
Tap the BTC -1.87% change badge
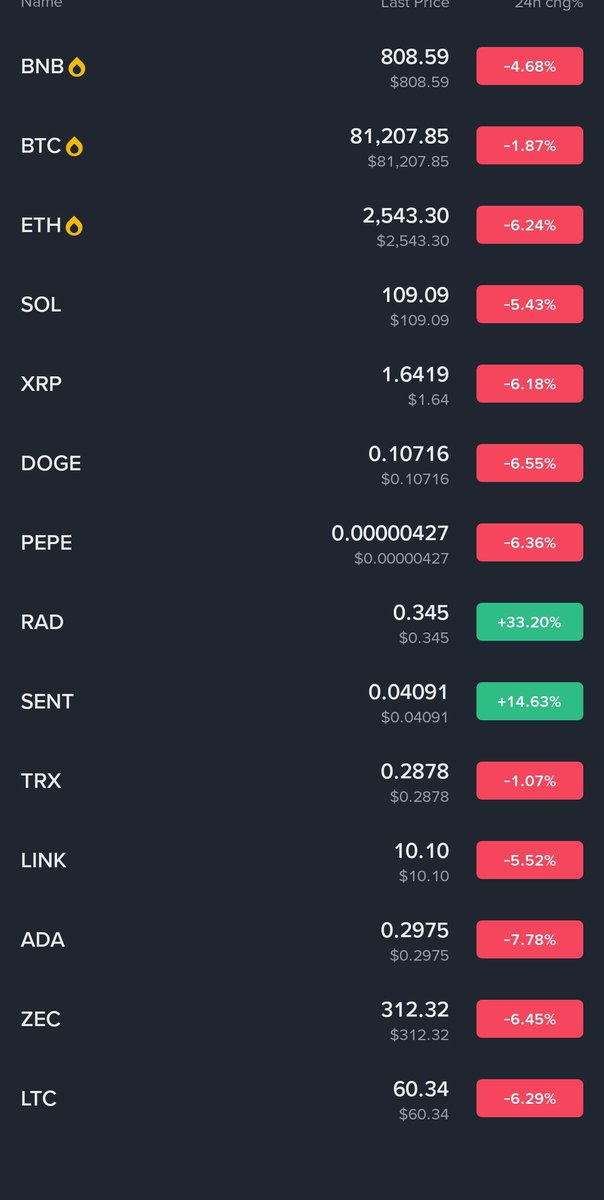pyautogui.click(x=529, y=146)
